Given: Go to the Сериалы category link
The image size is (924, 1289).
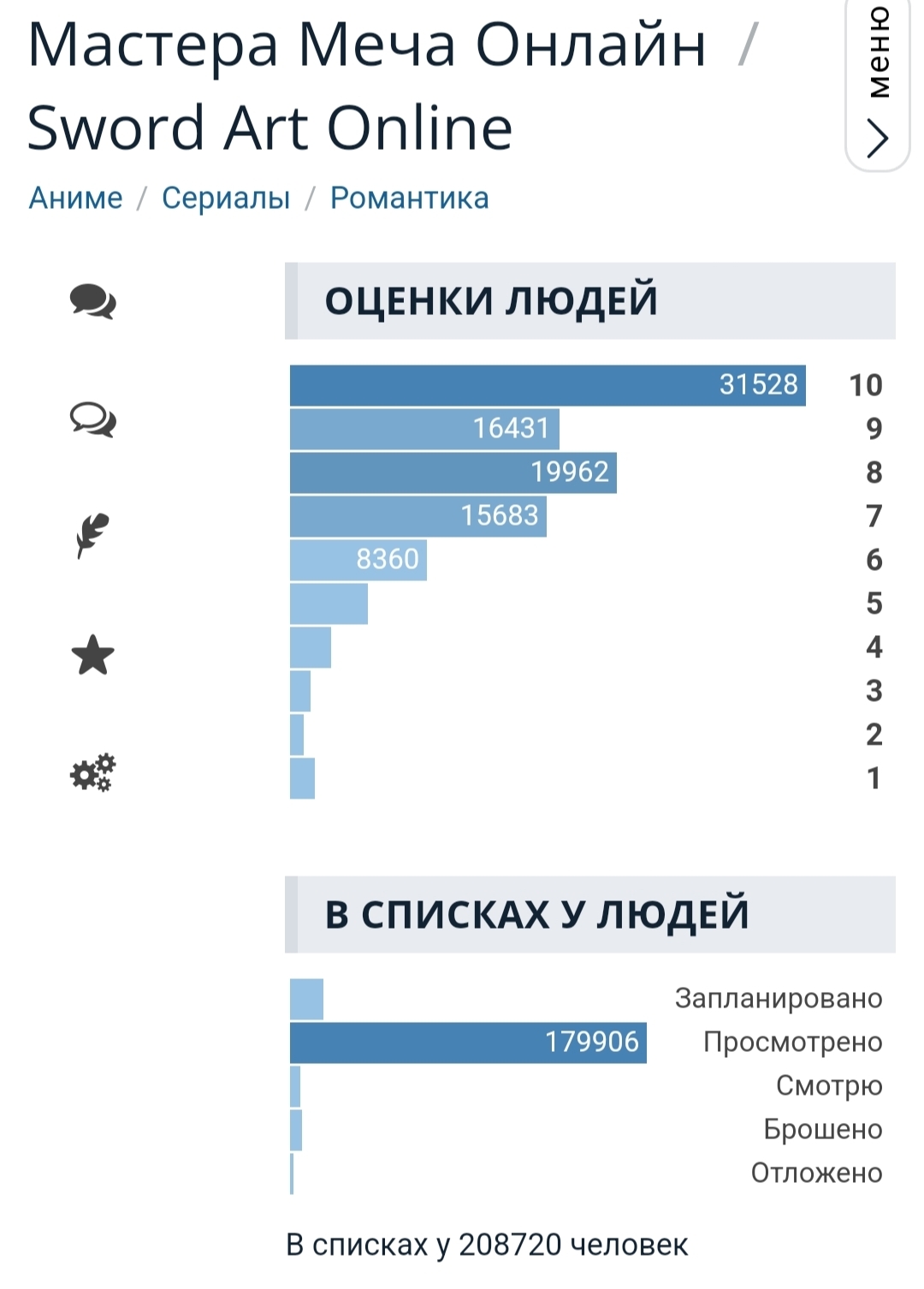Looking at the screenshot, I should tap(226, 199).
